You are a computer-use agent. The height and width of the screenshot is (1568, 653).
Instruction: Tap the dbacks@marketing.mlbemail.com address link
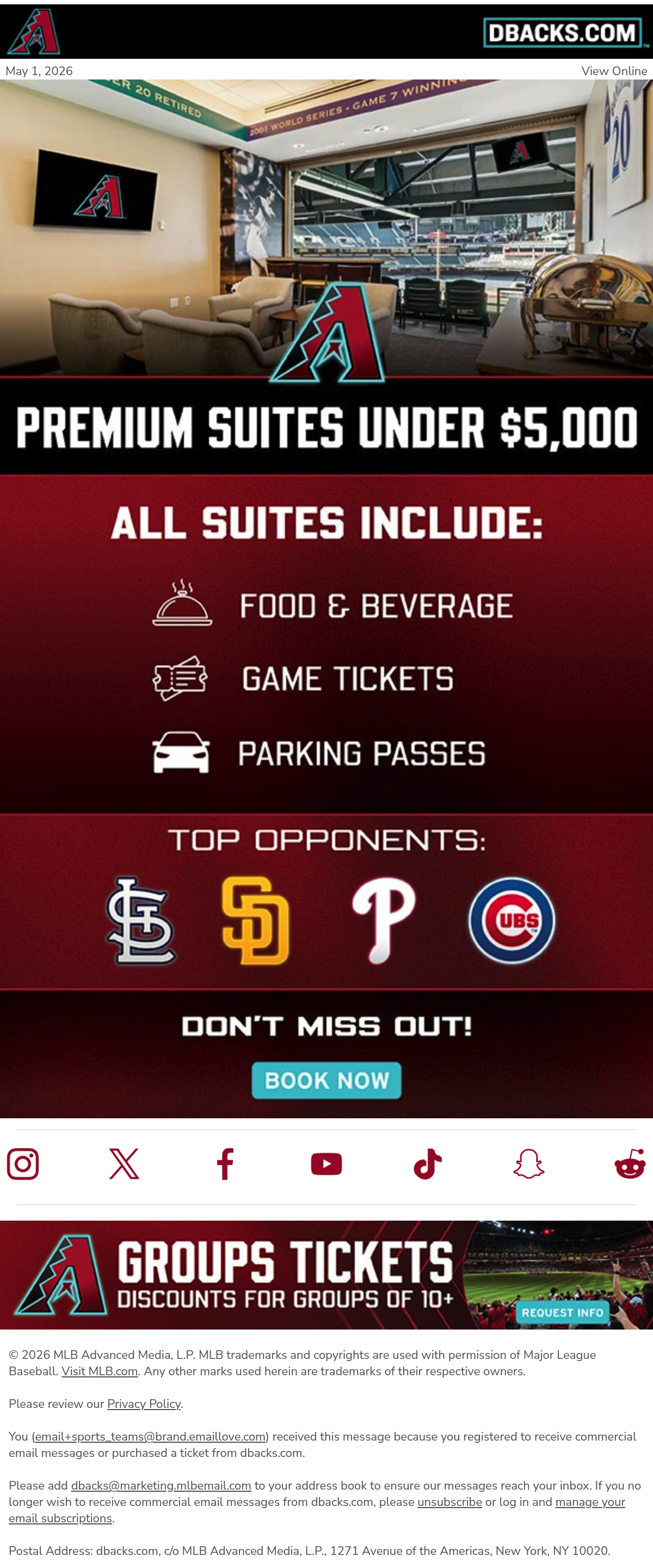pos(161,1485)
